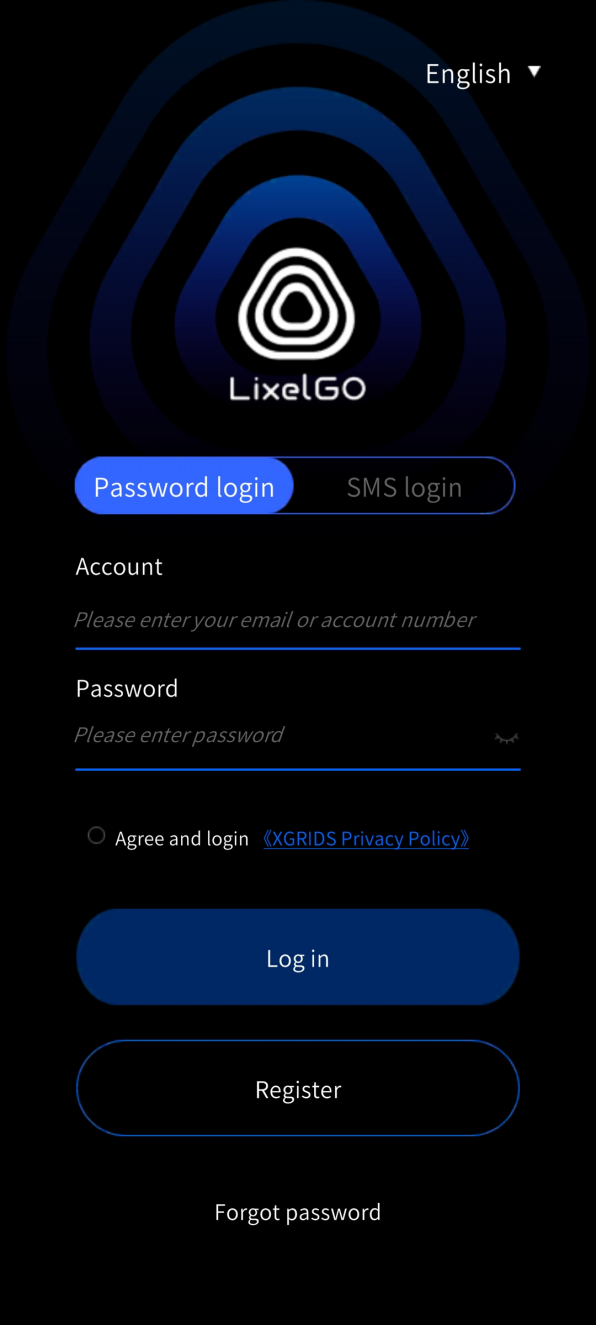Focus the Password input field
596x1325 pixels.
pyautogui.click(x=280, y=735)
